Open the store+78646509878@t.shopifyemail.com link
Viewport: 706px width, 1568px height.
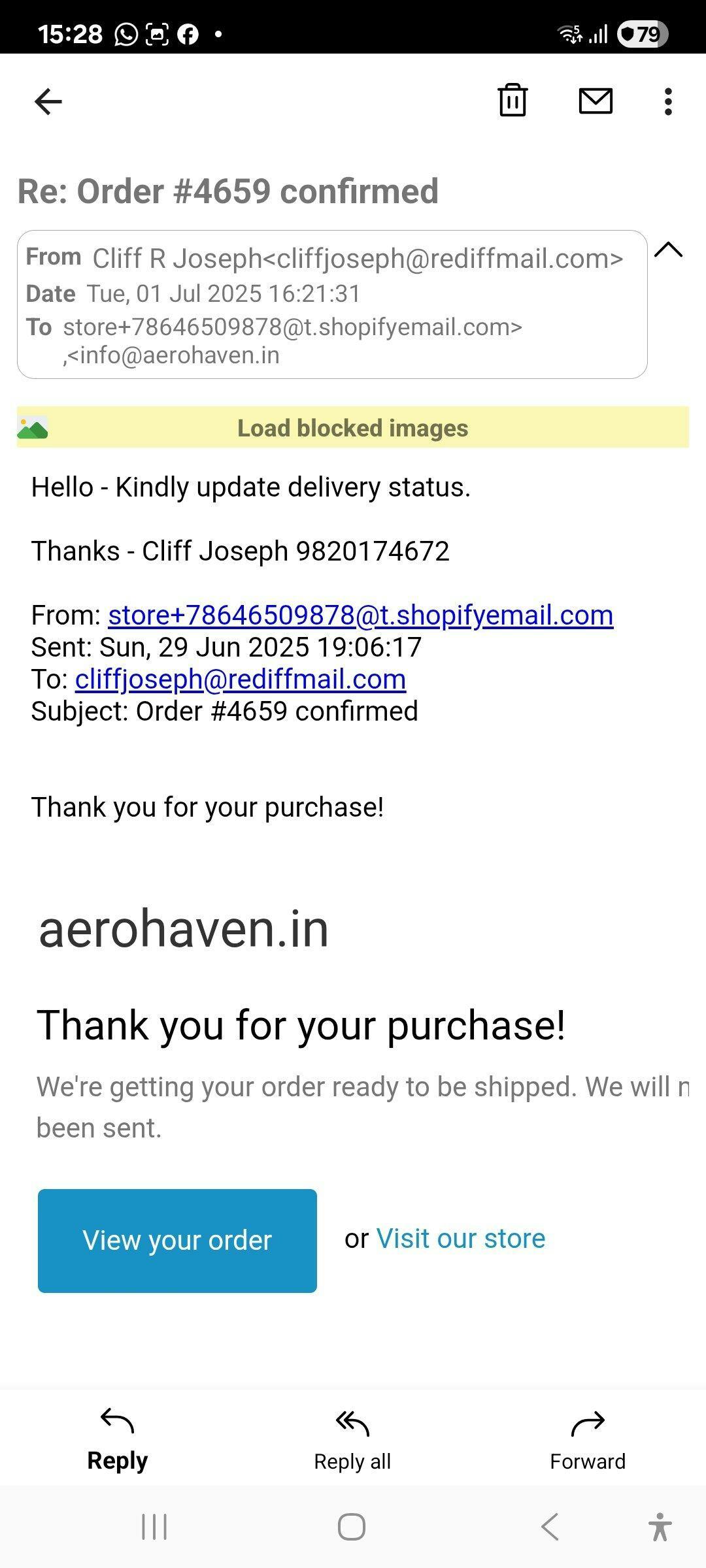(360, 615)
